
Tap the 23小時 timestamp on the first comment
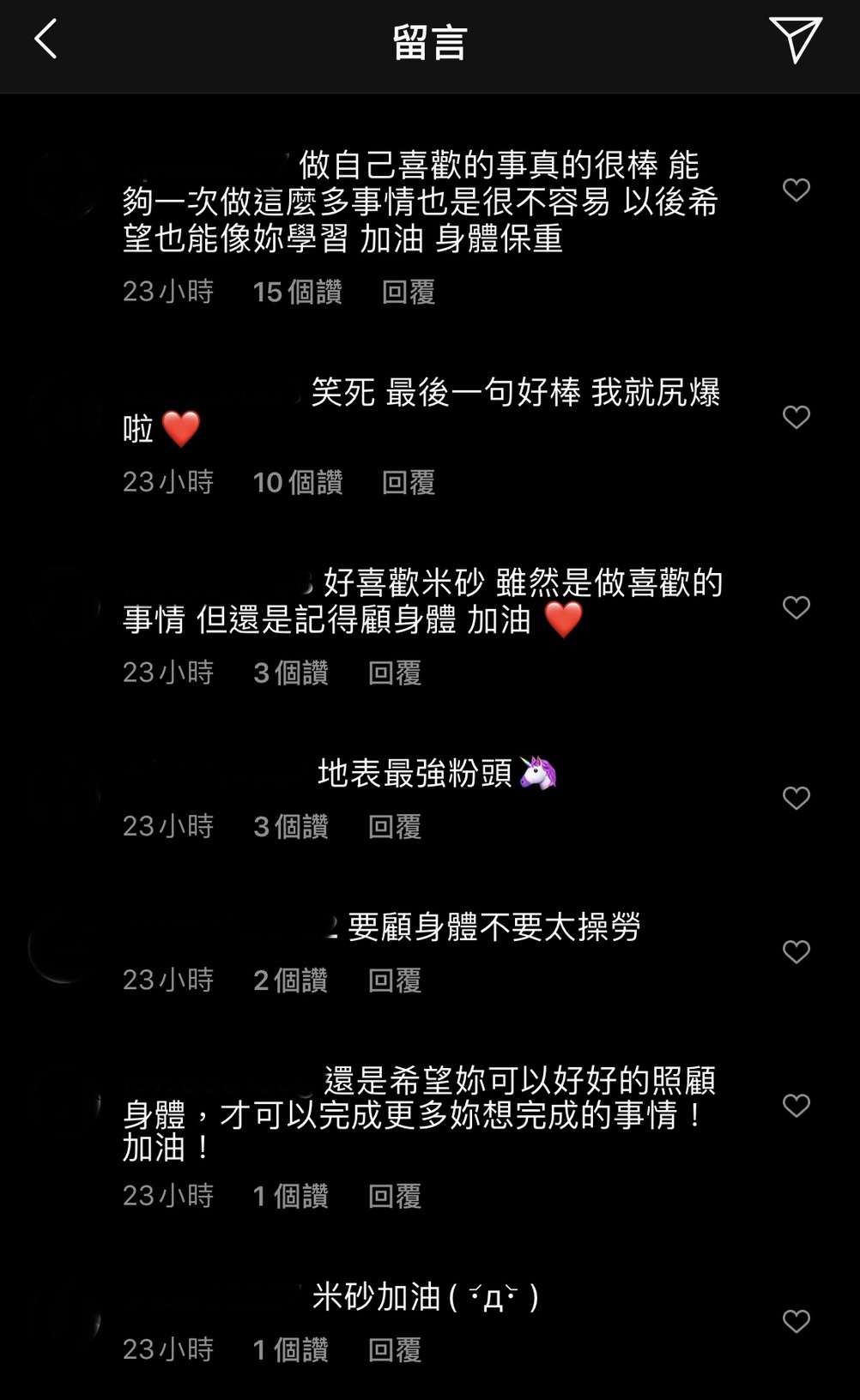coord(169,293)
